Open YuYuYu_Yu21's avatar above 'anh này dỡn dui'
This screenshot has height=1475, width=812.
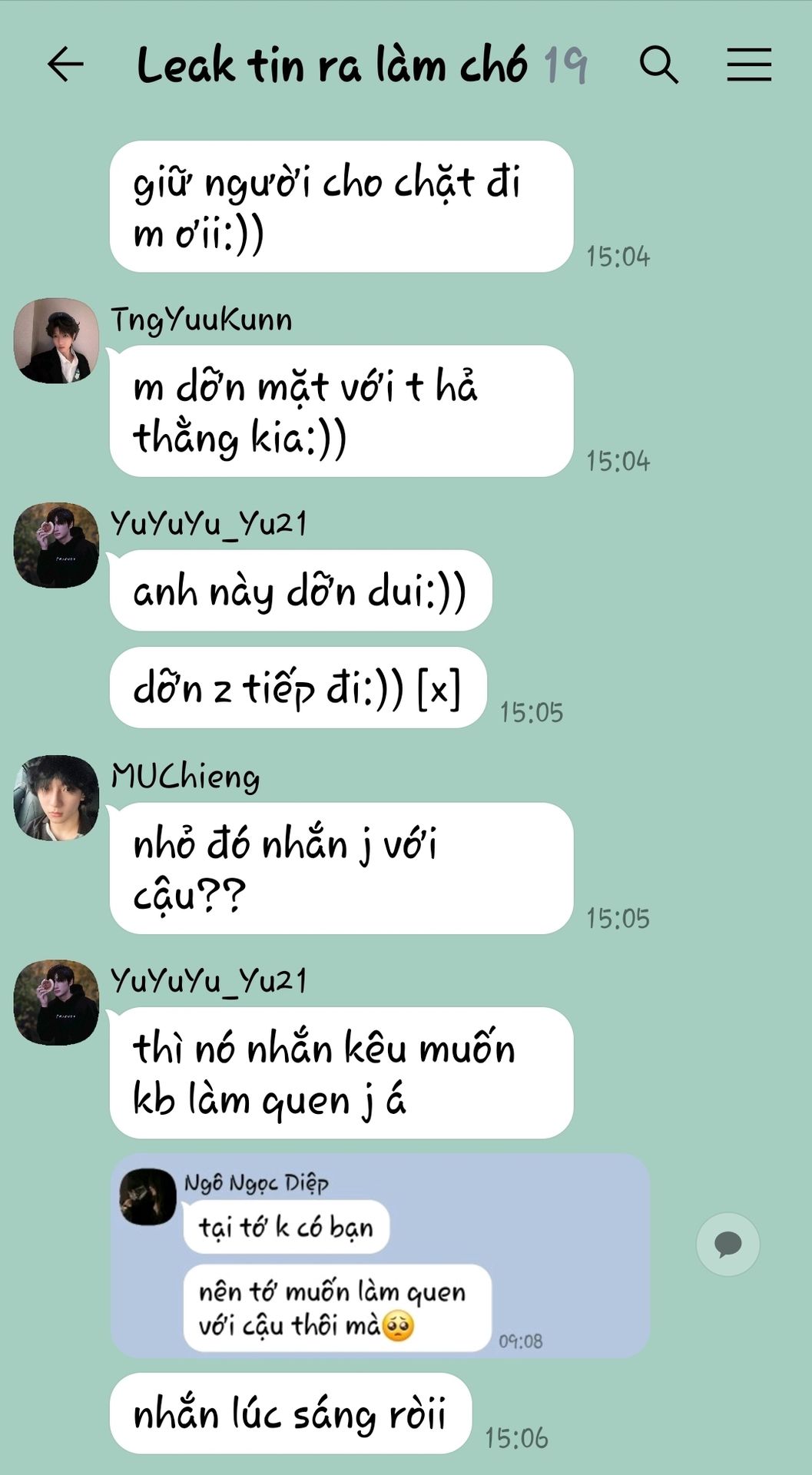coord(56,545)
